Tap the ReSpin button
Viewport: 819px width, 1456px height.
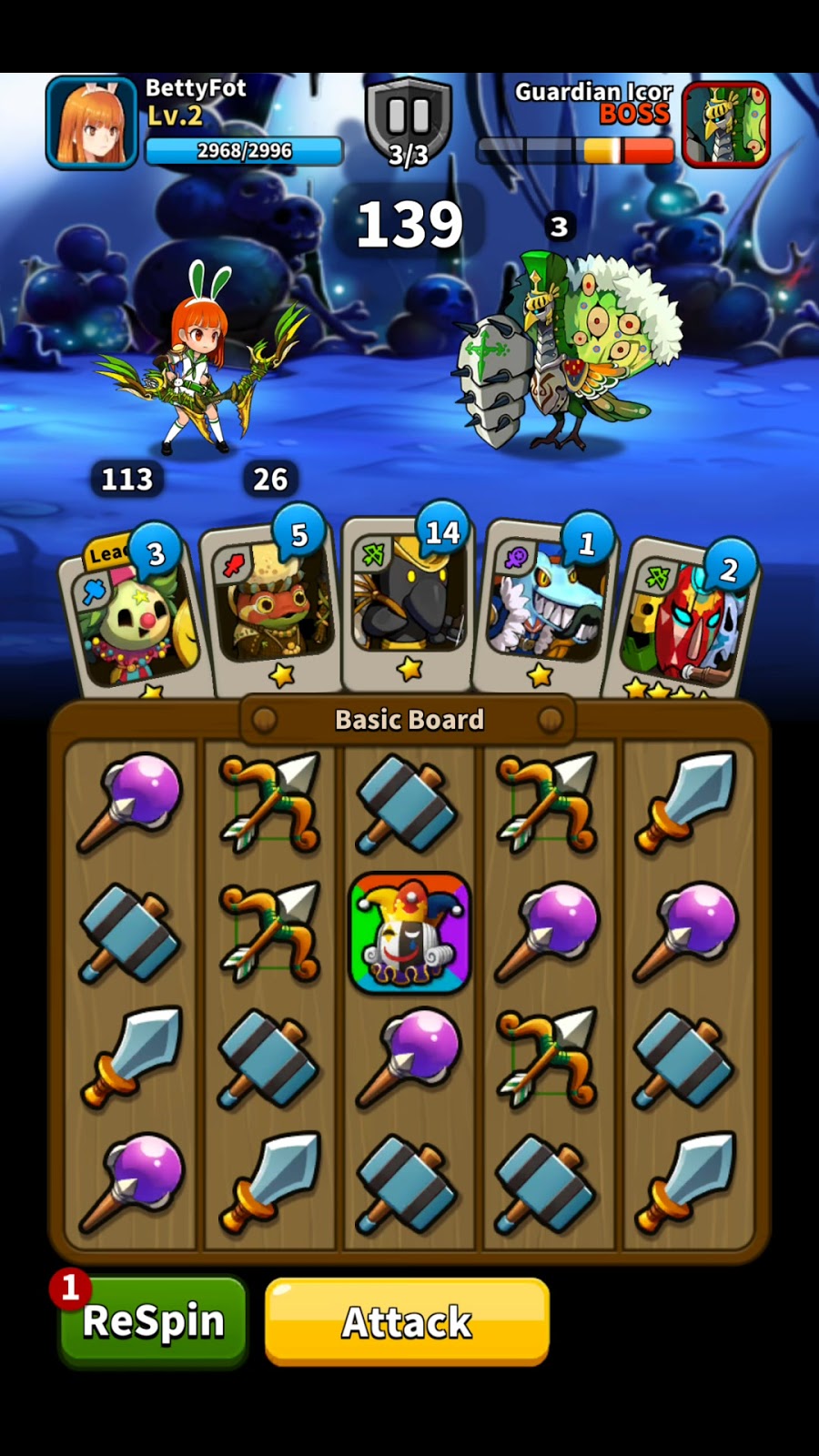[153, 1321]
